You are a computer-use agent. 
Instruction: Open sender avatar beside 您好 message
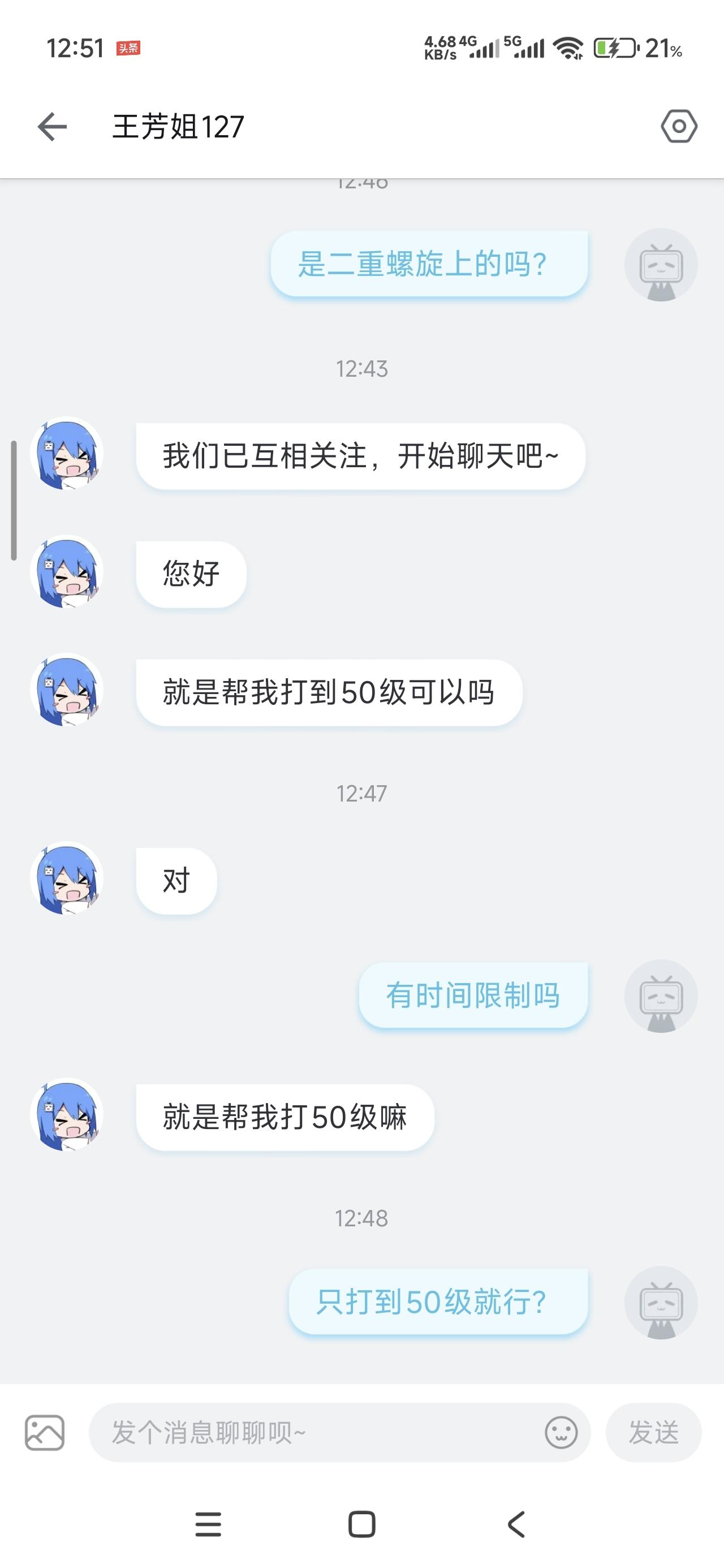pyautogui.click(x=66, y=572)
